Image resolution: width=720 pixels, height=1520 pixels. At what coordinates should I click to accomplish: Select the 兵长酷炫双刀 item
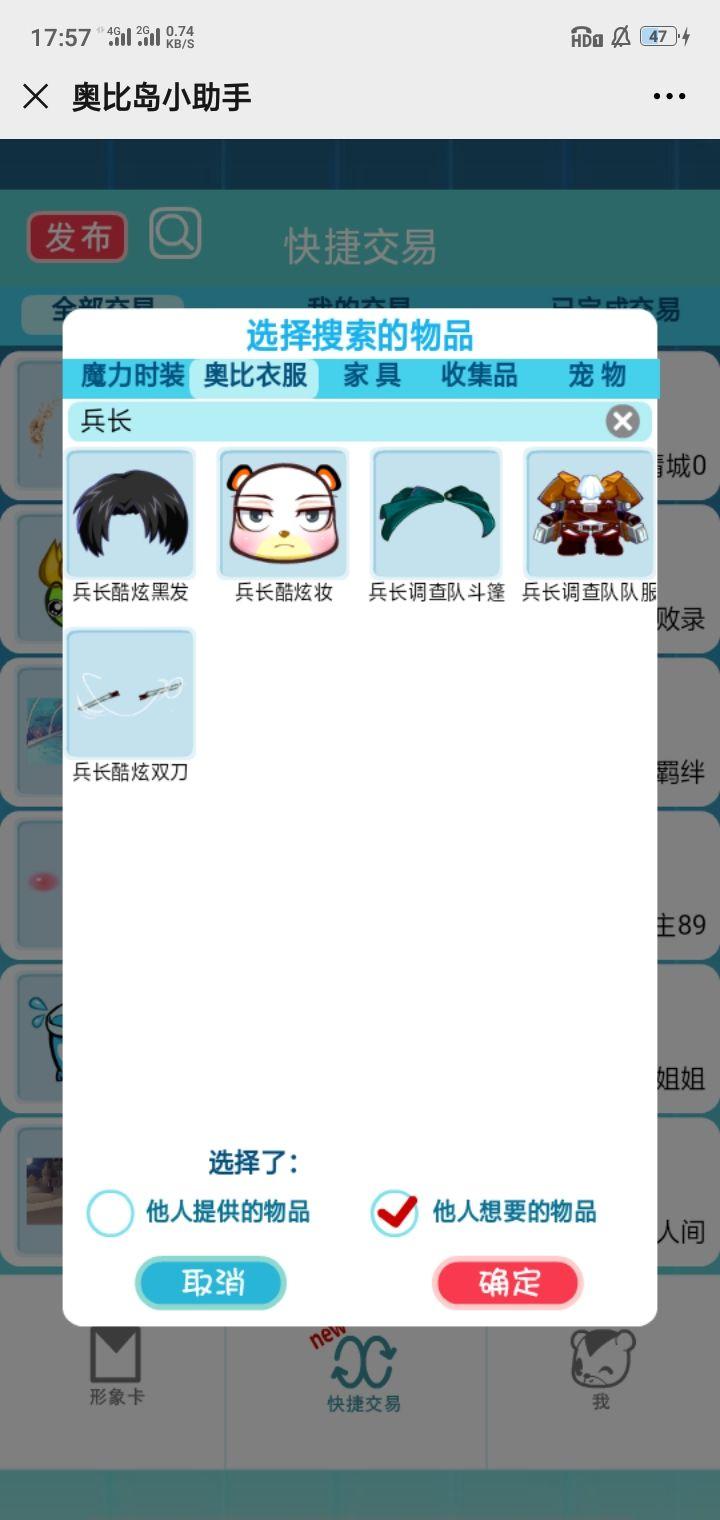point(130,693)
